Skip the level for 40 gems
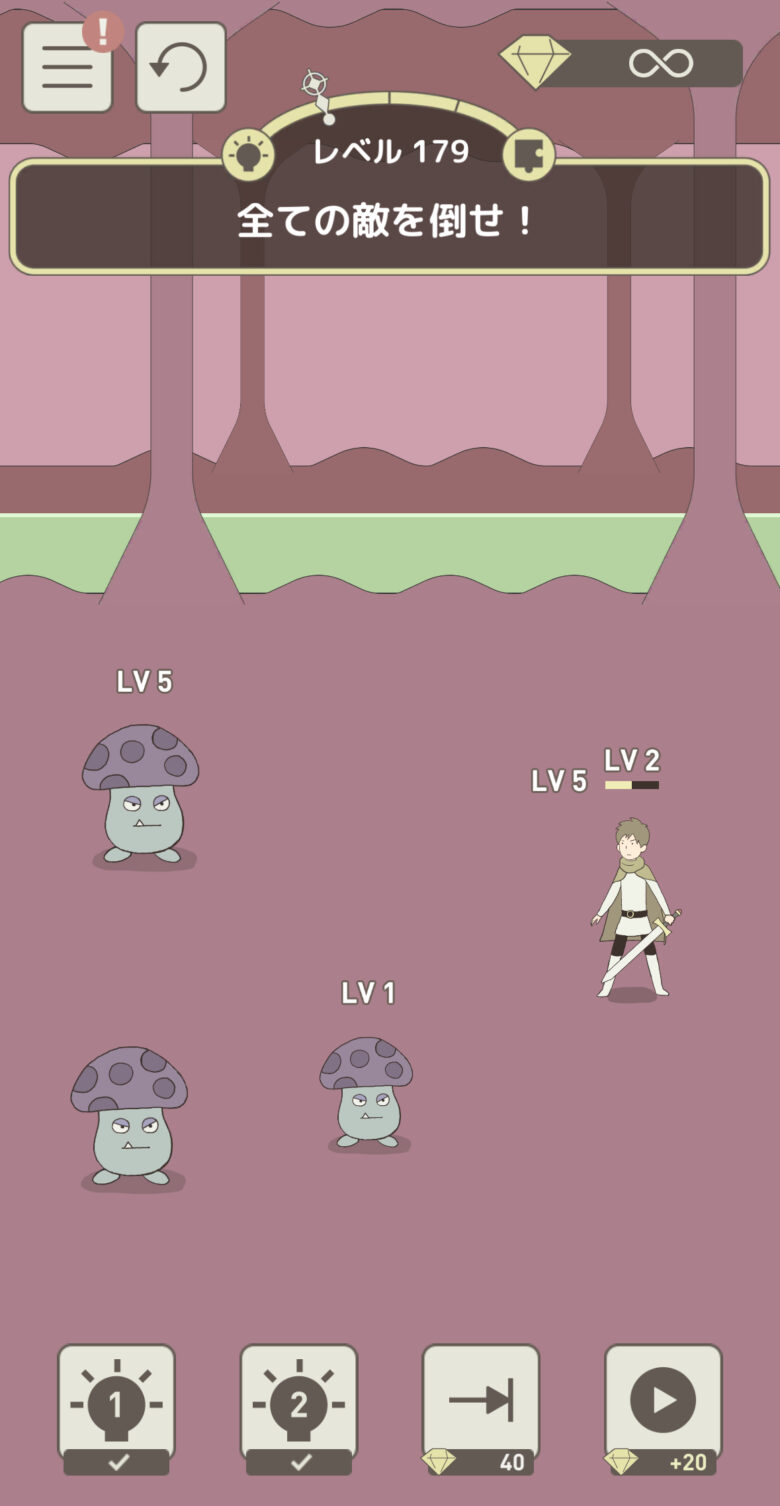 click(x=480, y=1404)
